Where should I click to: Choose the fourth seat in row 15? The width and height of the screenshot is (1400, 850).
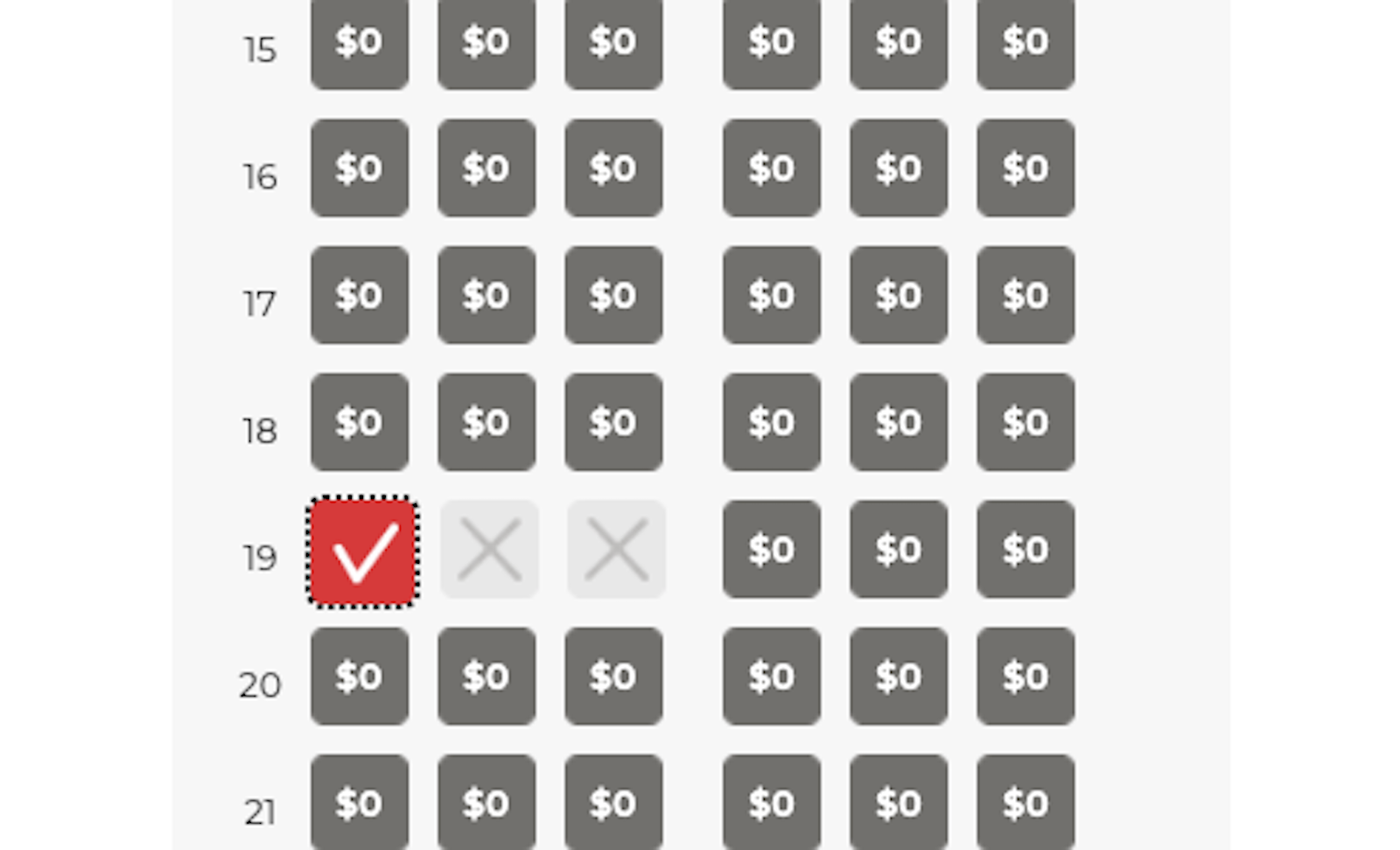[x=772, y=42]
